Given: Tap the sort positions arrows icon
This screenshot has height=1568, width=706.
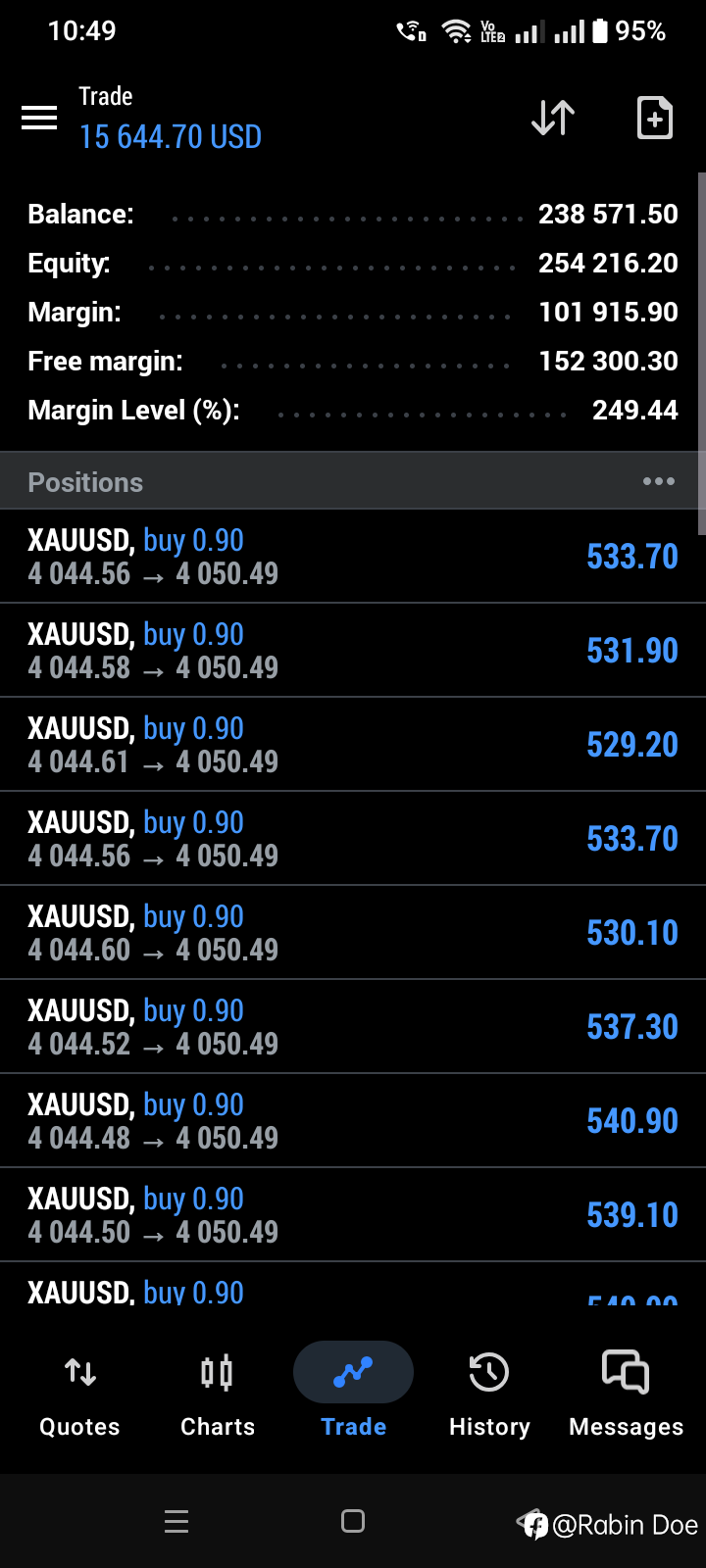Looking at the screenshot, I should 553,119.
